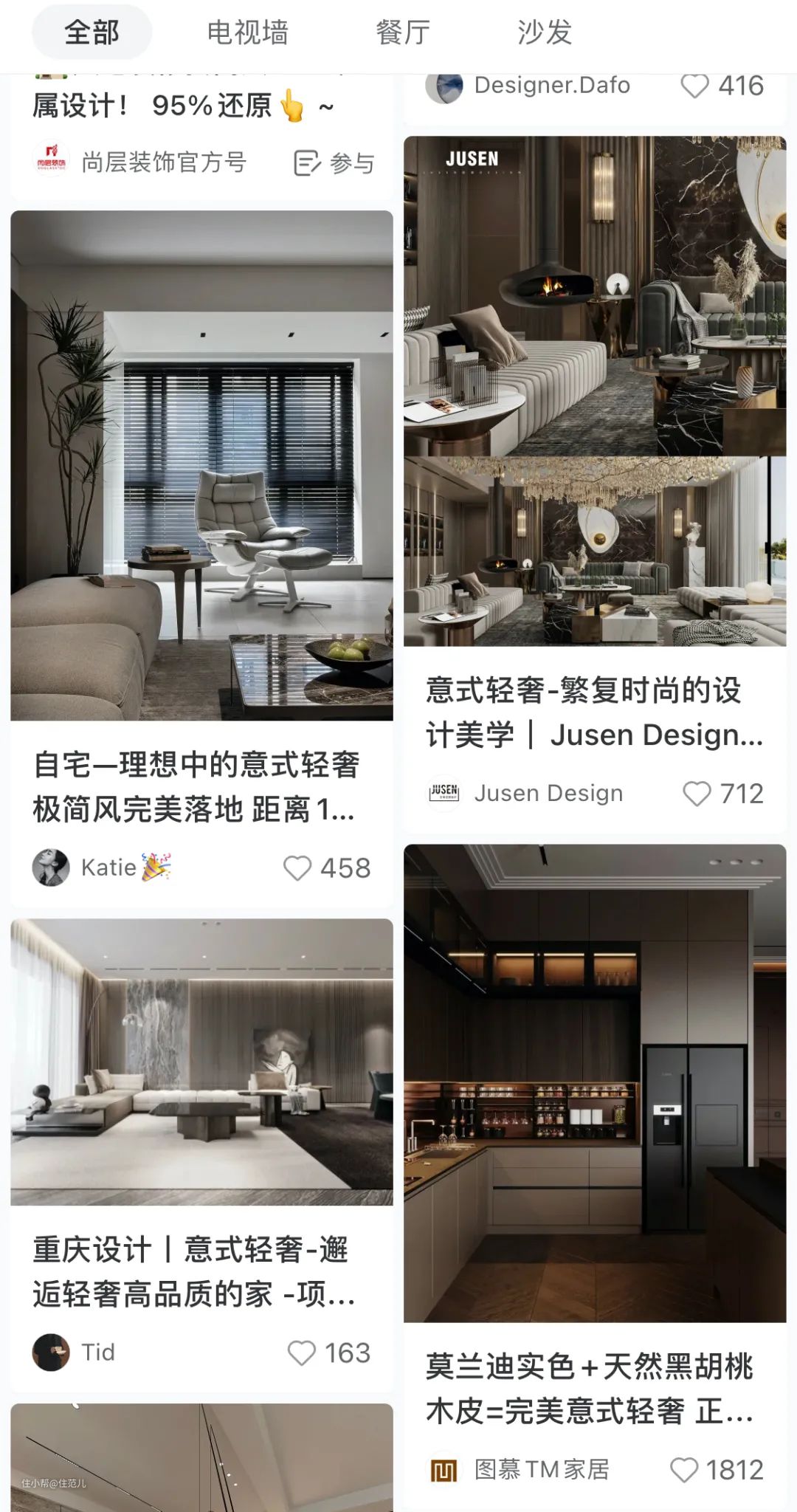Like Katie's post

click(298, 868)
